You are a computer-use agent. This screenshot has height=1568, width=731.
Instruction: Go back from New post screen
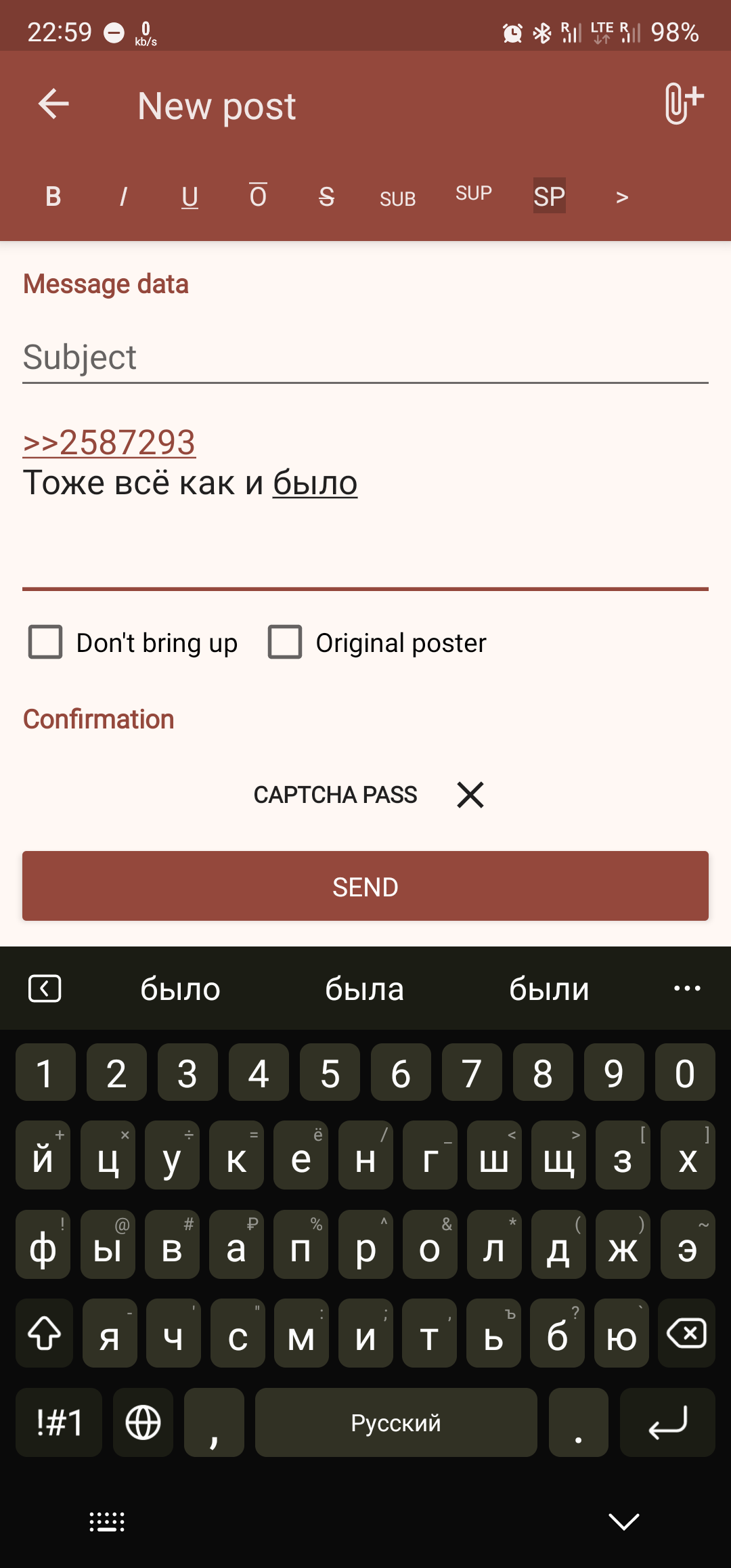53,104
